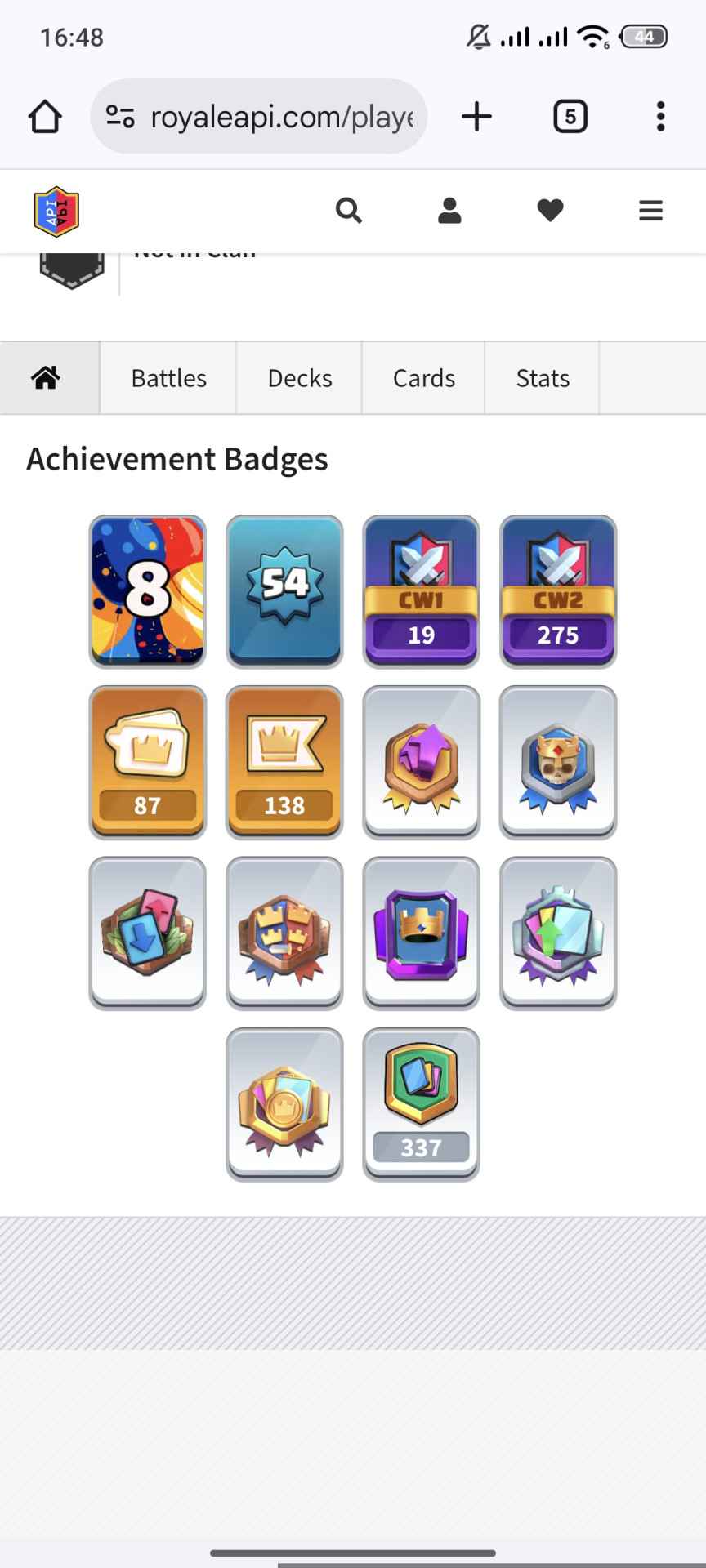Viewport: 706px width, 1568px height.
Task: Switch to the Decks tab
Action: [299, 378]
